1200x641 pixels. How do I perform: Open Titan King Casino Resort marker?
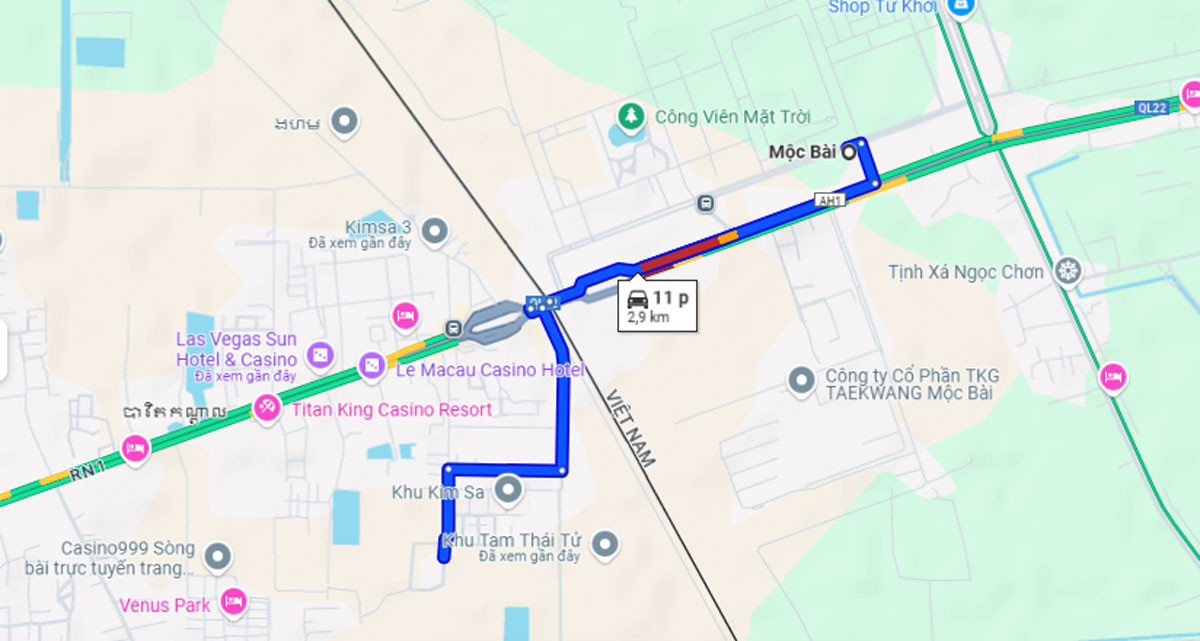click(x=266, y=409)
